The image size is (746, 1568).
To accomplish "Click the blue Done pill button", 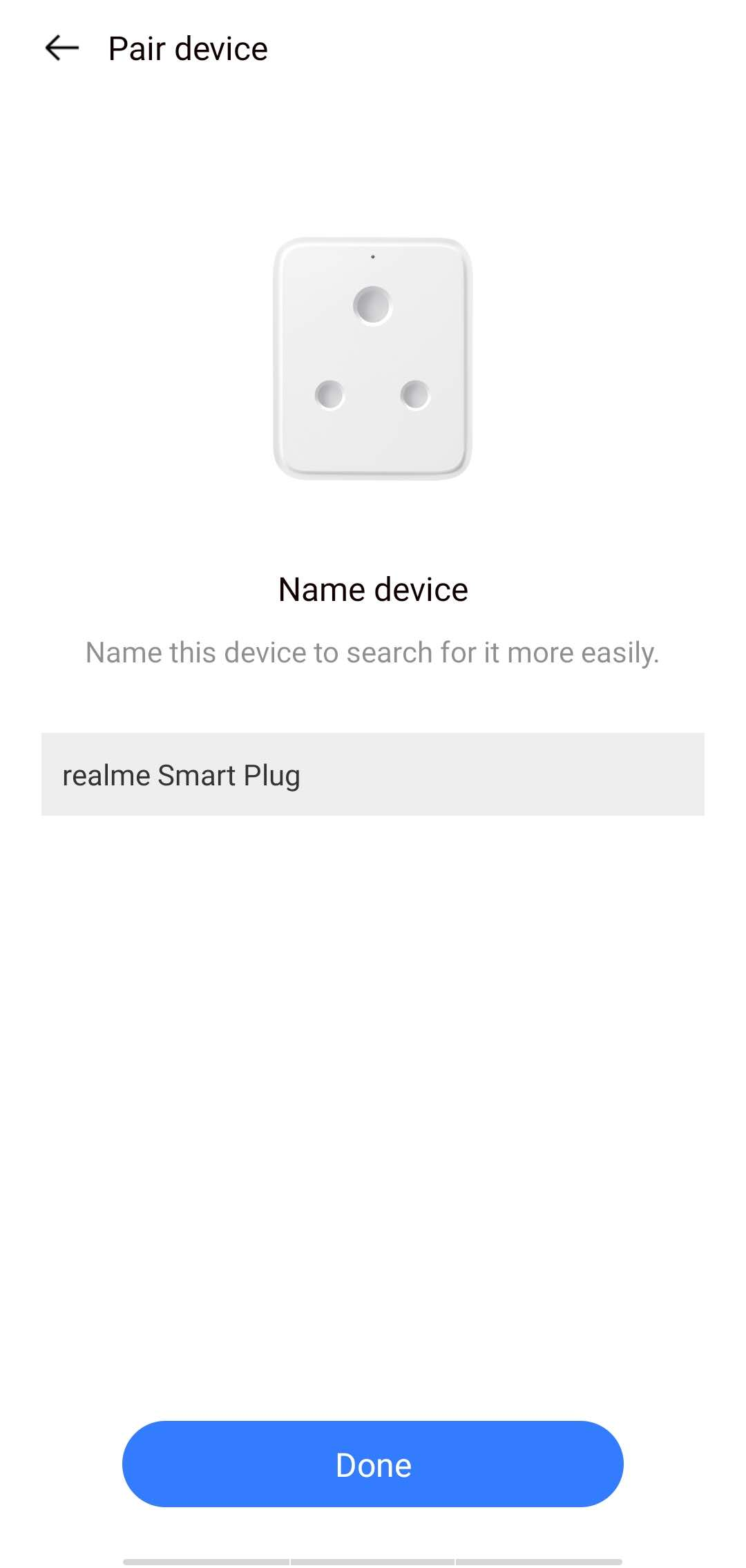I will click(x=372, y=1464).
